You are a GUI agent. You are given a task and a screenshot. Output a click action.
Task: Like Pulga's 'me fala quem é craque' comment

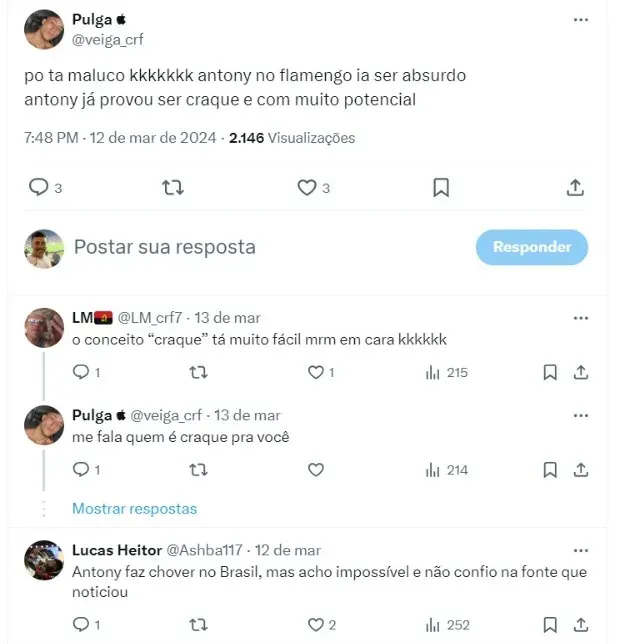click(x=316, y=470)
